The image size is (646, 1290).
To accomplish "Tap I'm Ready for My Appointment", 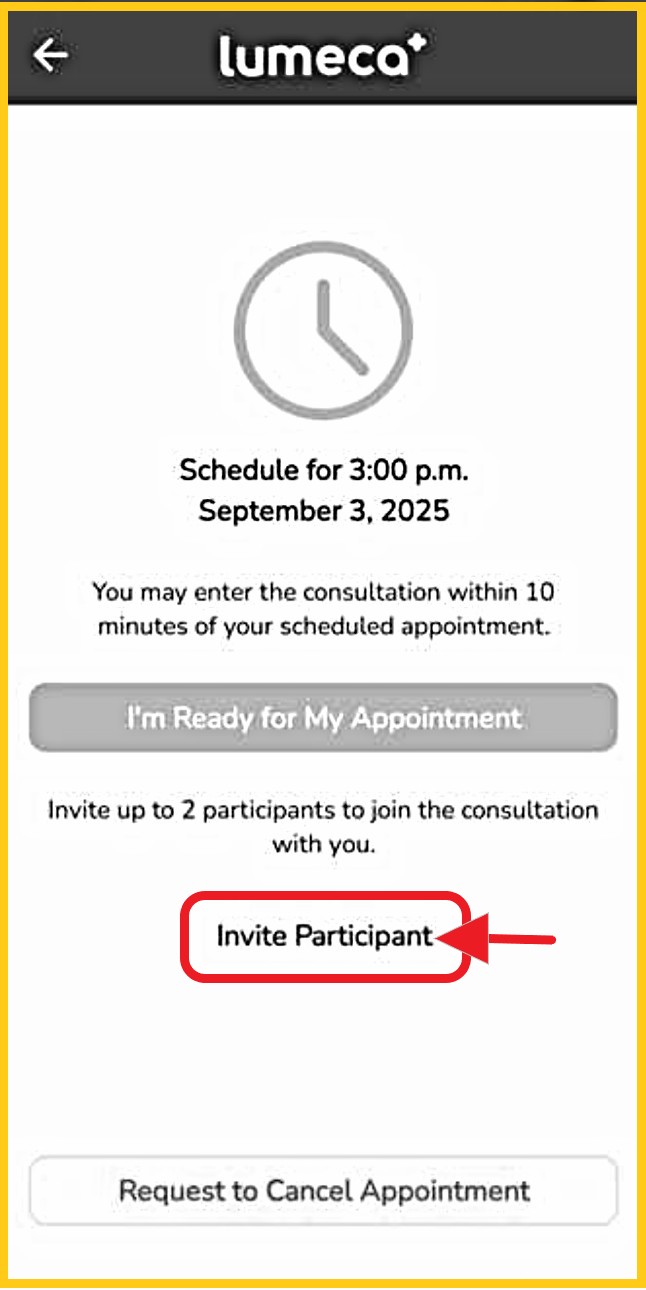I will (x=323, y=718).
